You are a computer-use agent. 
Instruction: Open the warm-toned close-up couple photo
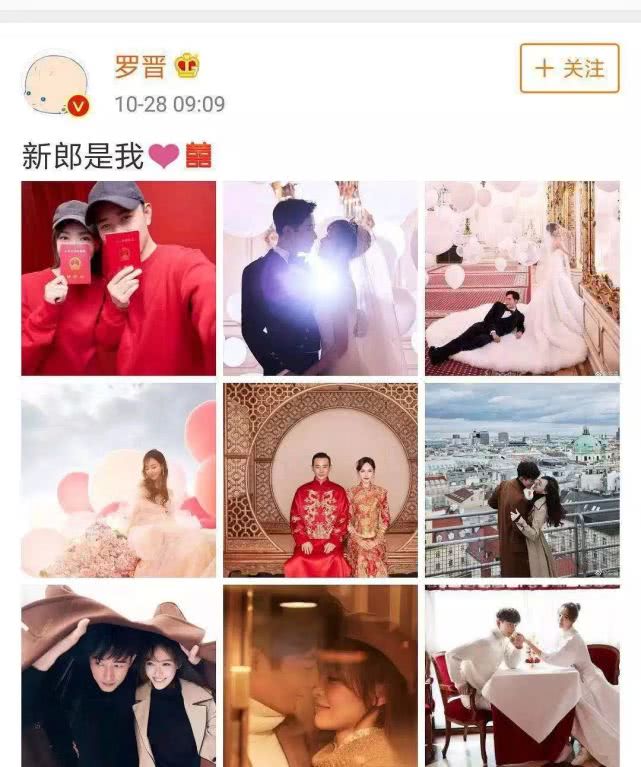click(x=320, y=675)
